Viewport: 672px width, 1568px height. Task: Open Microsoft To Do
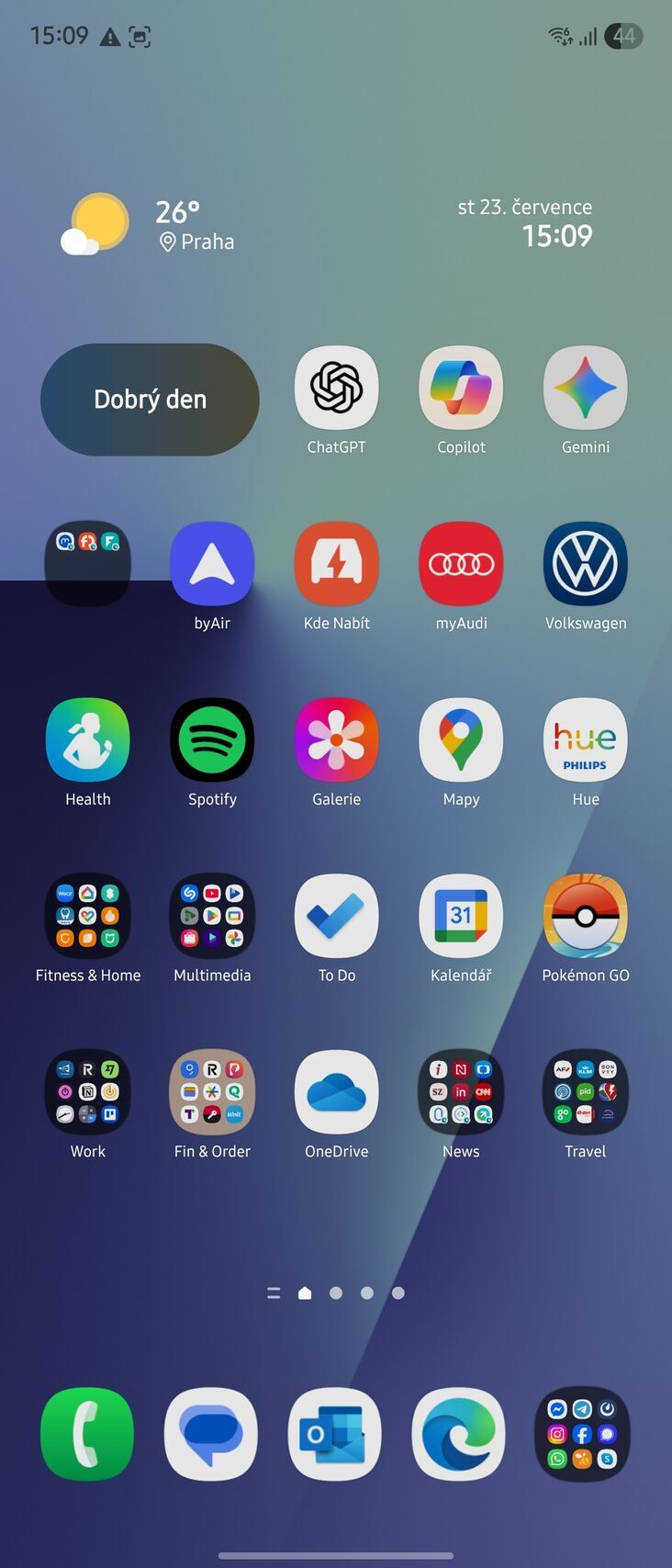pos(336,916)
